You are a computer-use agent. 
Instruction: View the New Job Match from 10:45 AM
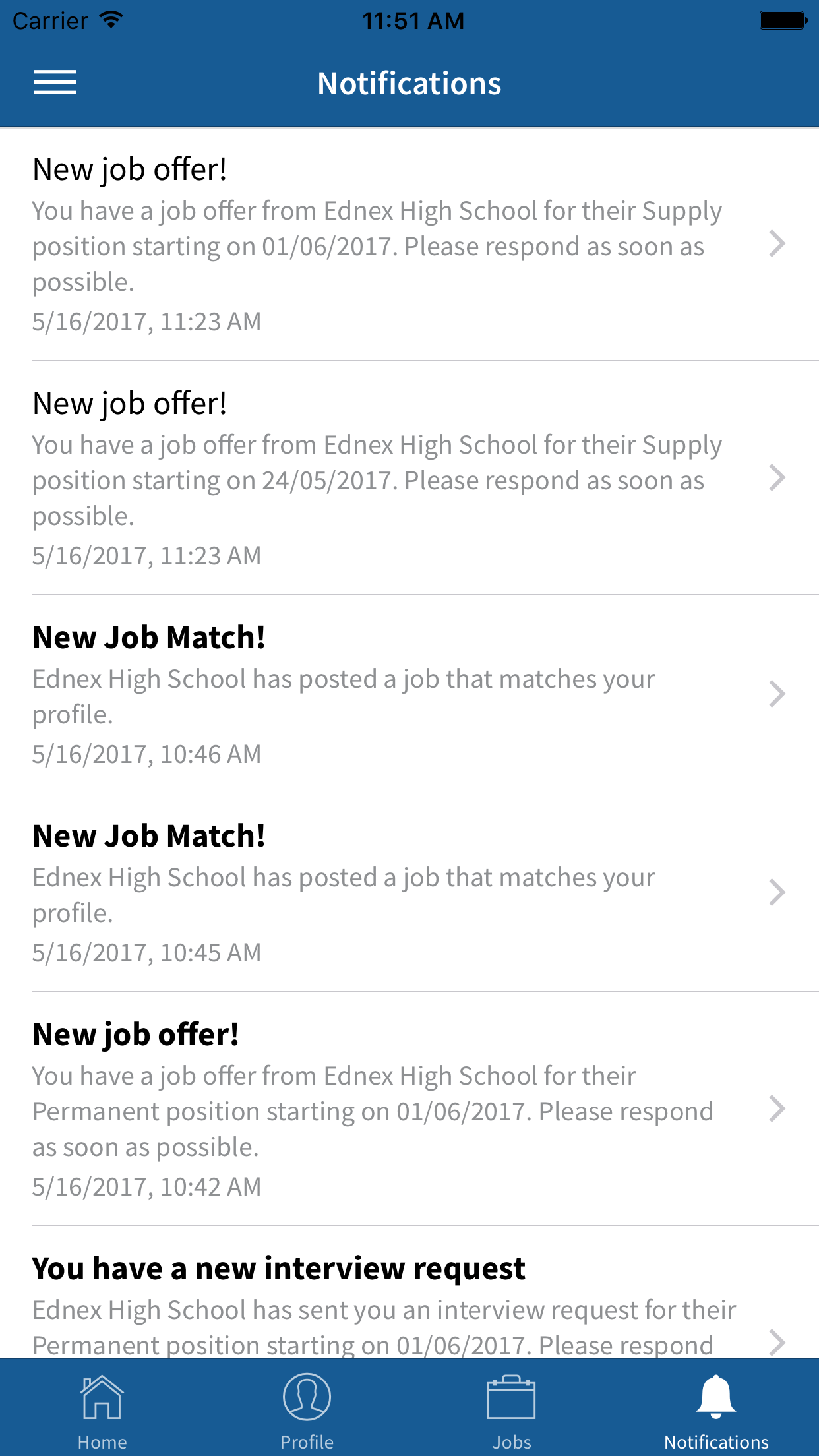point(409,892)
